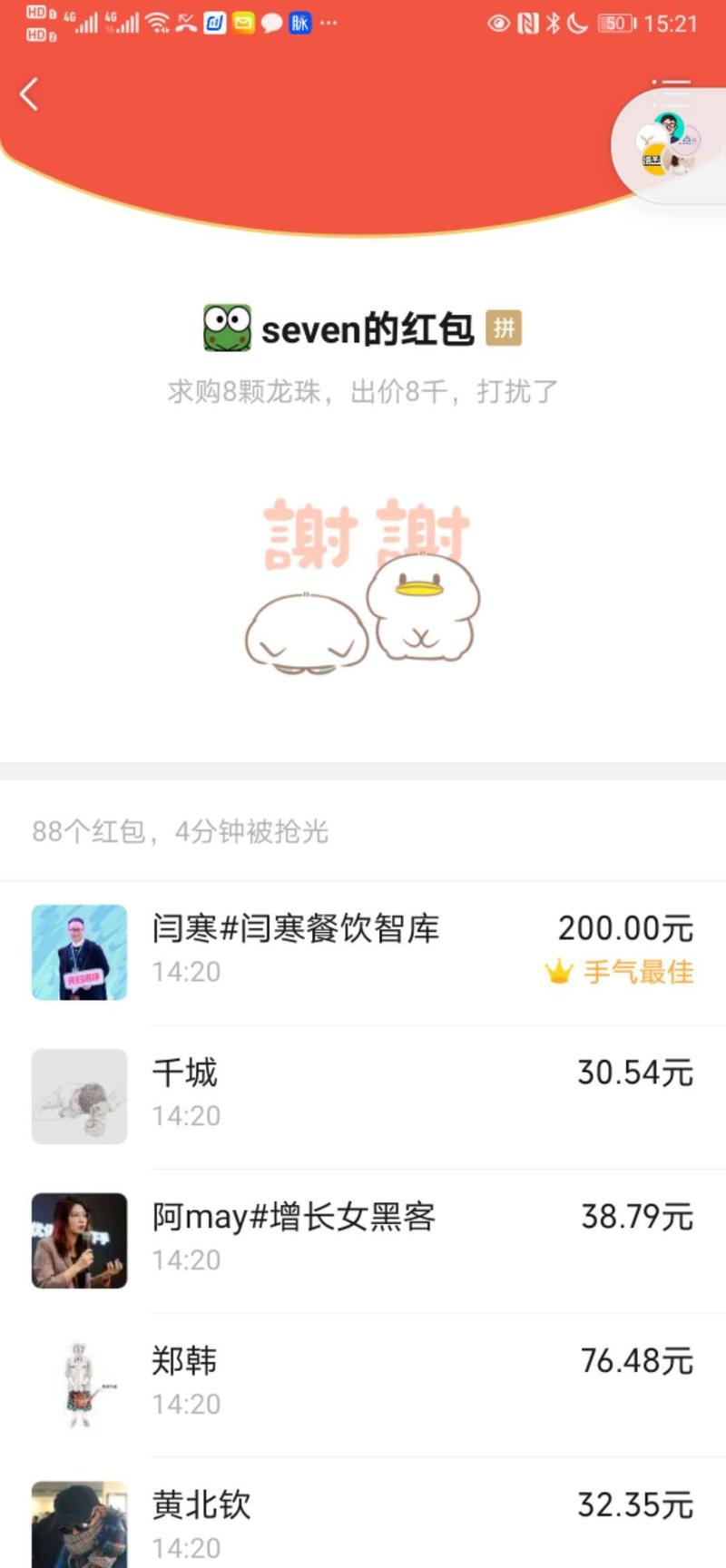Screen dimensions: 726x1568
Task: Disable eye comfort mode via eye icon
Action: pyautogui.click(x=498, y=24)
